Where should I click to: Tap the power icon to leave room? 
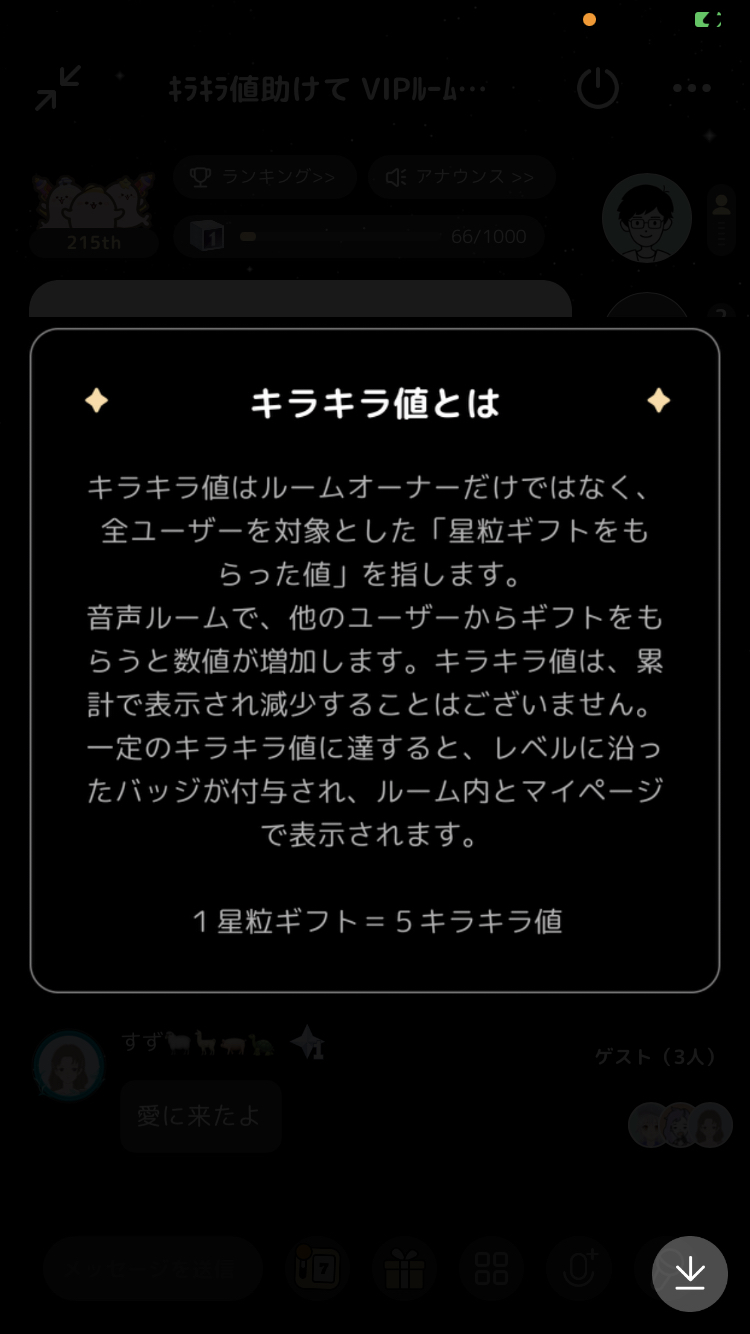598,88
